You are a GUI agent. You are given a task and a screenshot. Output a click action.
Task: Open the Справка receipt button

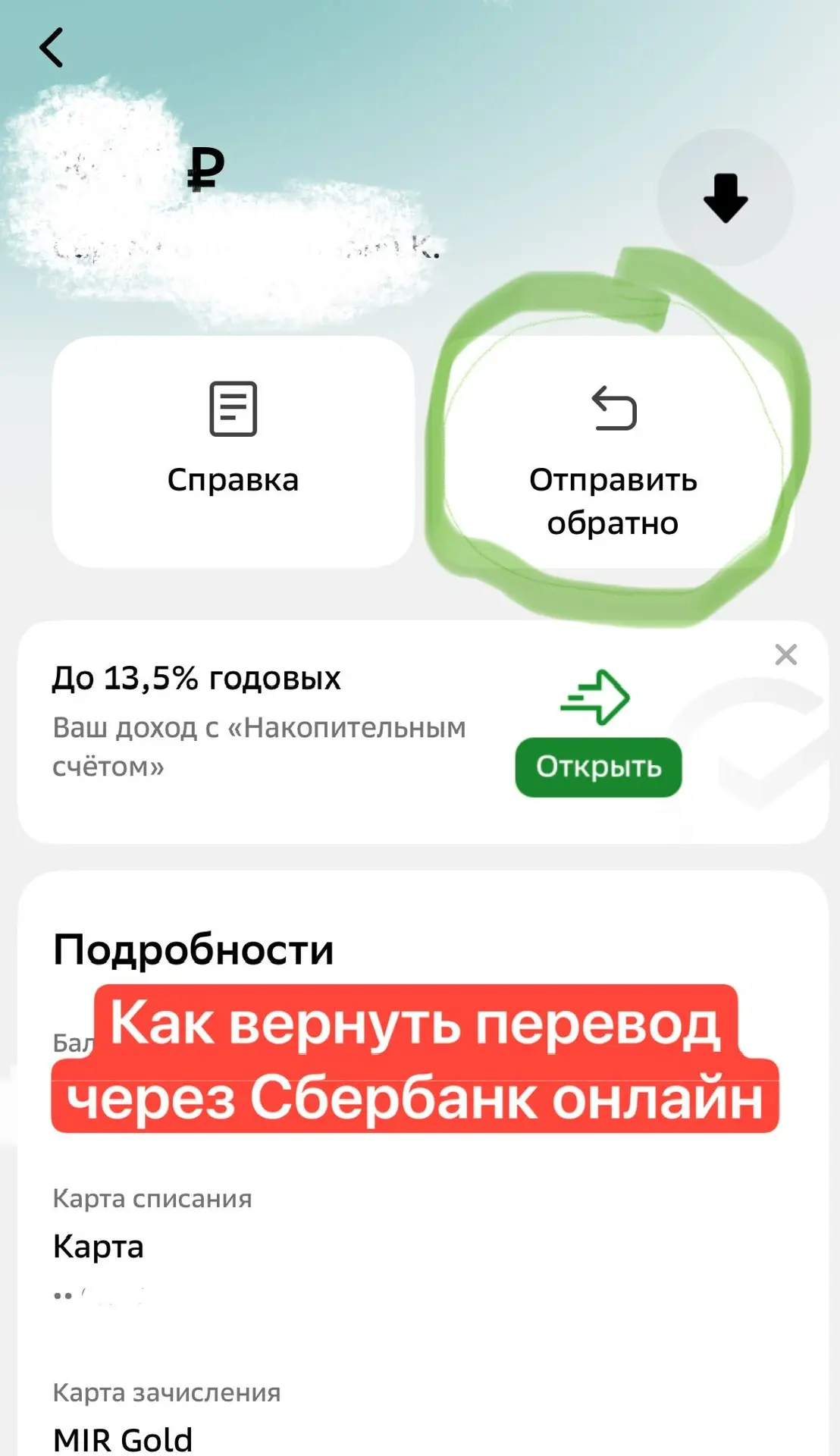[x=233, y=451]
